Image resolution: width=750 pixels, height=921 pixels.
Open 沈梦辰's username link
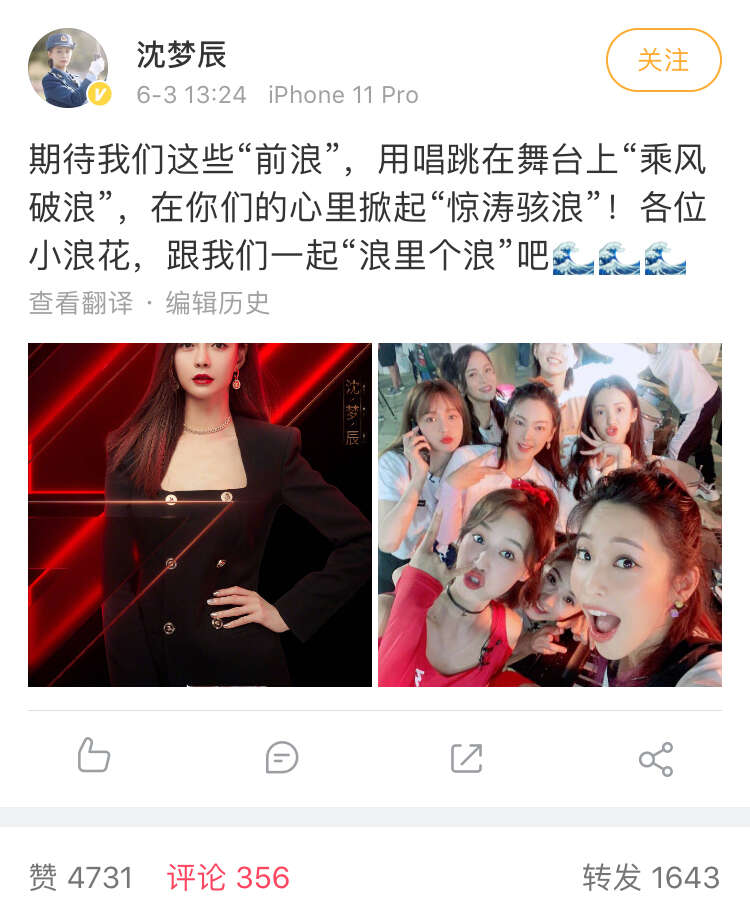pyautogui.click(x=182, y=54)
